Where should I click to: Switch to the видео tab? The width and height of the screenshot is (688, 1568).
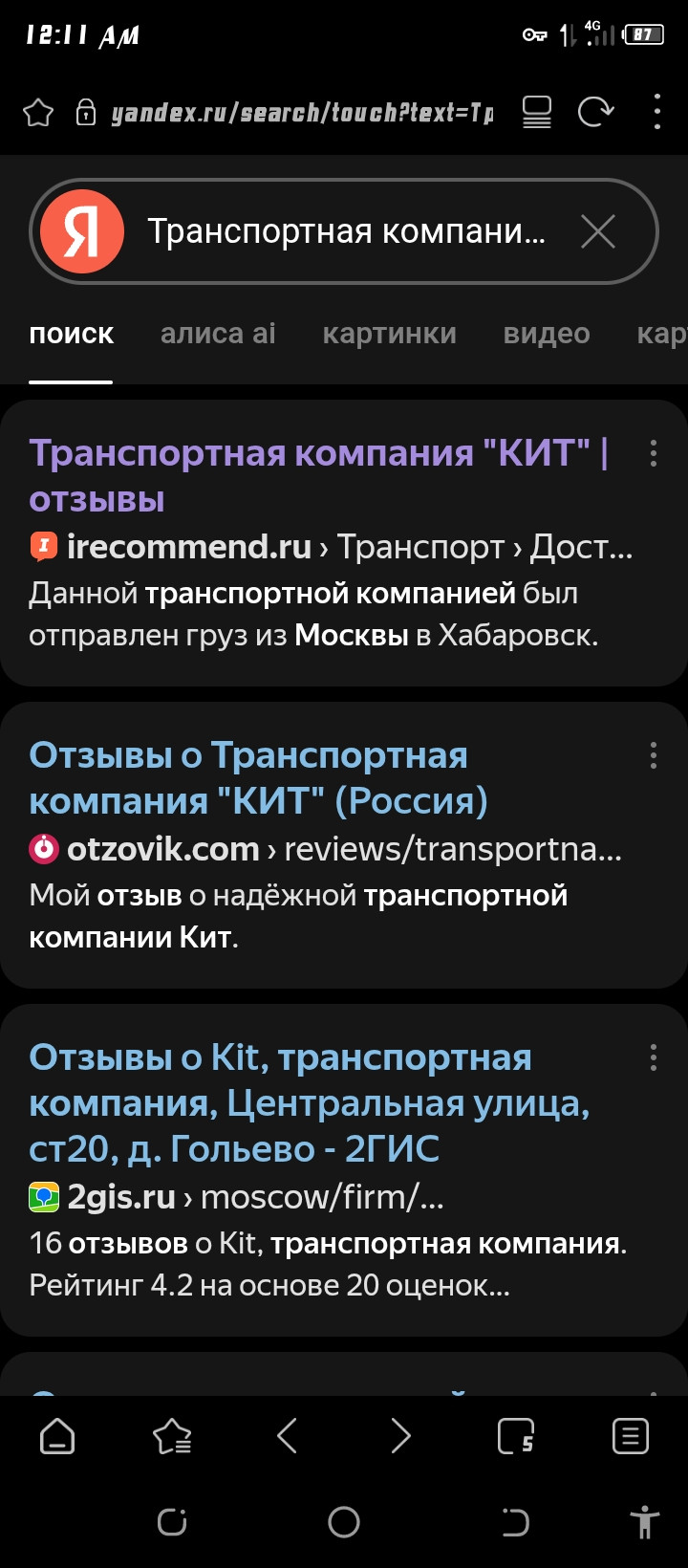[547, 334]
